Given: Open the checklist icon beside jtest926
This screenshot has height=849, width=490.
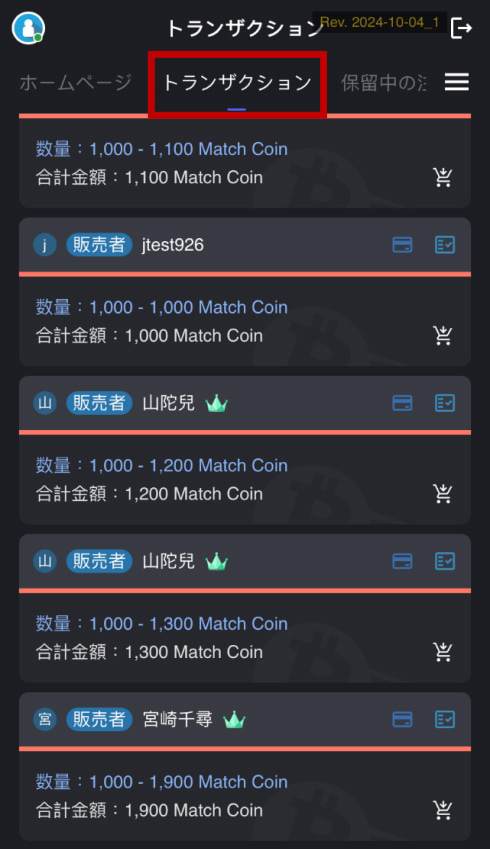Looking at the screenshot, I should click(x=445, y=245).
